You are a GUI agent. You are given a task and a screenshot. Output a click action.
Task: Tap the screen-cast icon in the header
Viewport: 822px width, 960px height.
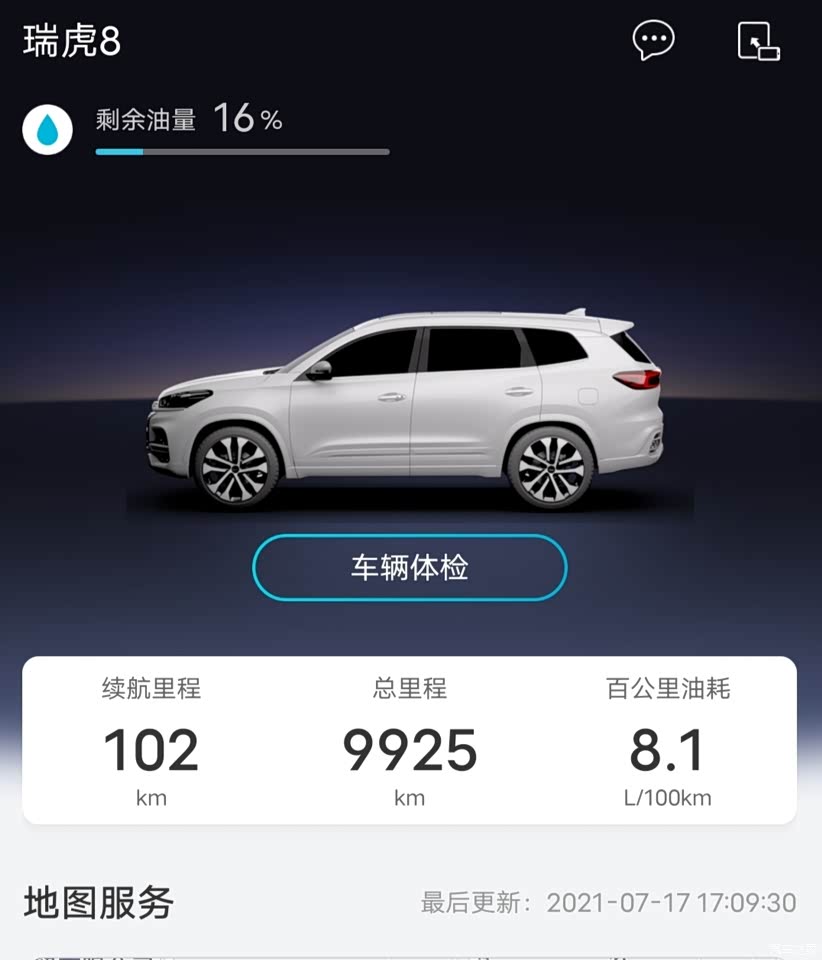pyautogui.click(x=758, y=42)
